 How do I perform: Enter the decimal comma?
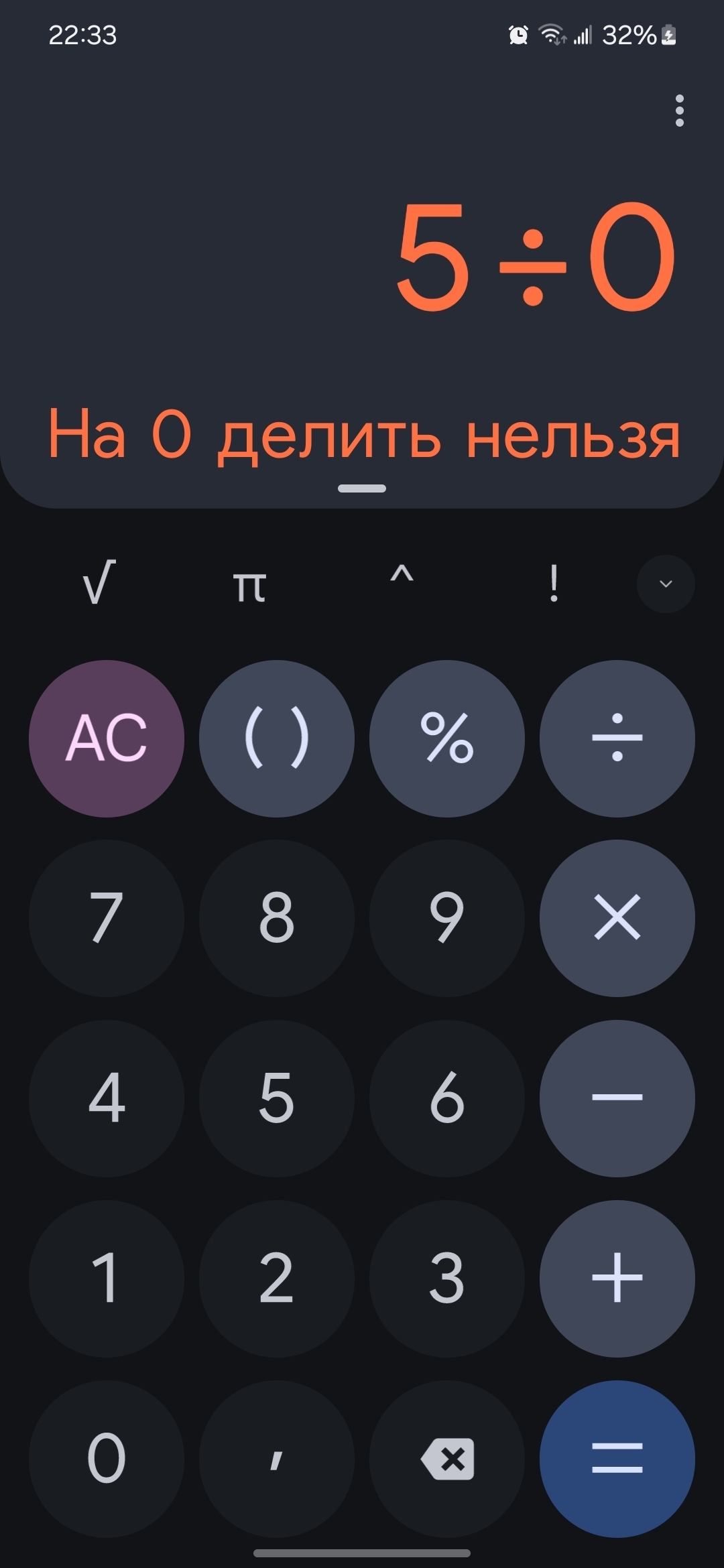(x=277, y=1458)
